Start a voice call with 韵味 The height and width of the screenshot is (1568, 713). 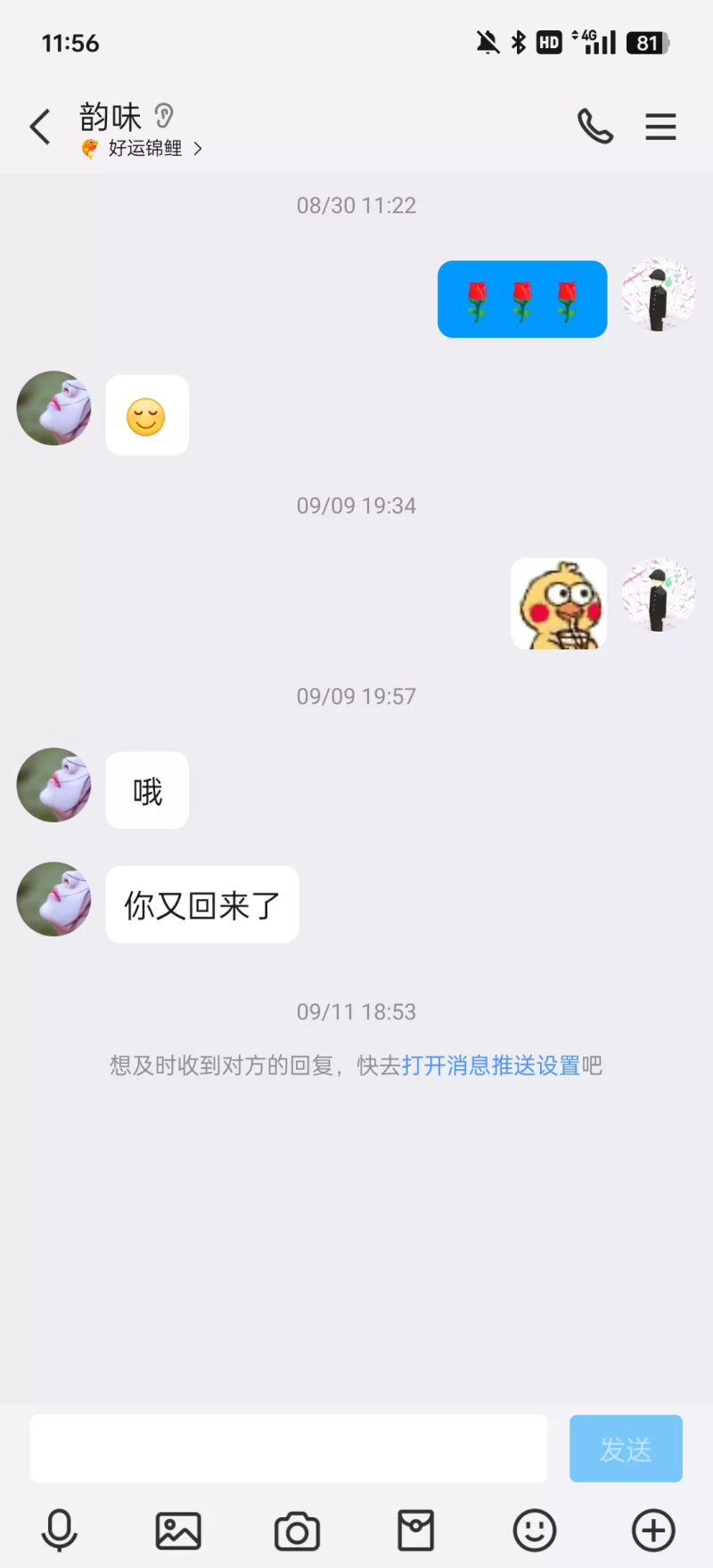pos(595,127)
